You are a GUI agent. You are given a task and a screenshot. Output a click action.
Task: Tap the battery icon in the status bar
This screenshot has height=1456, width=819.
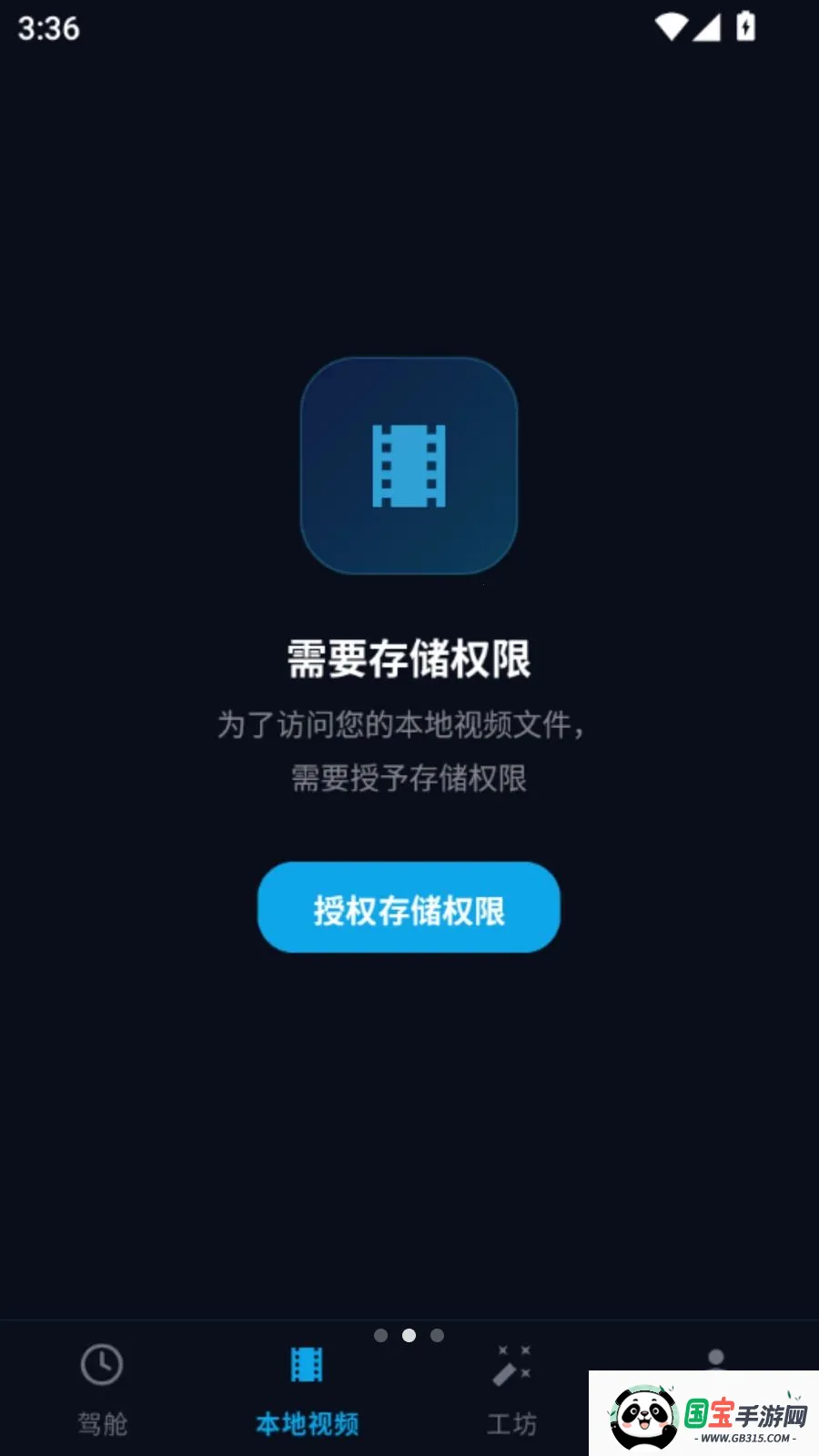point(746,26)
